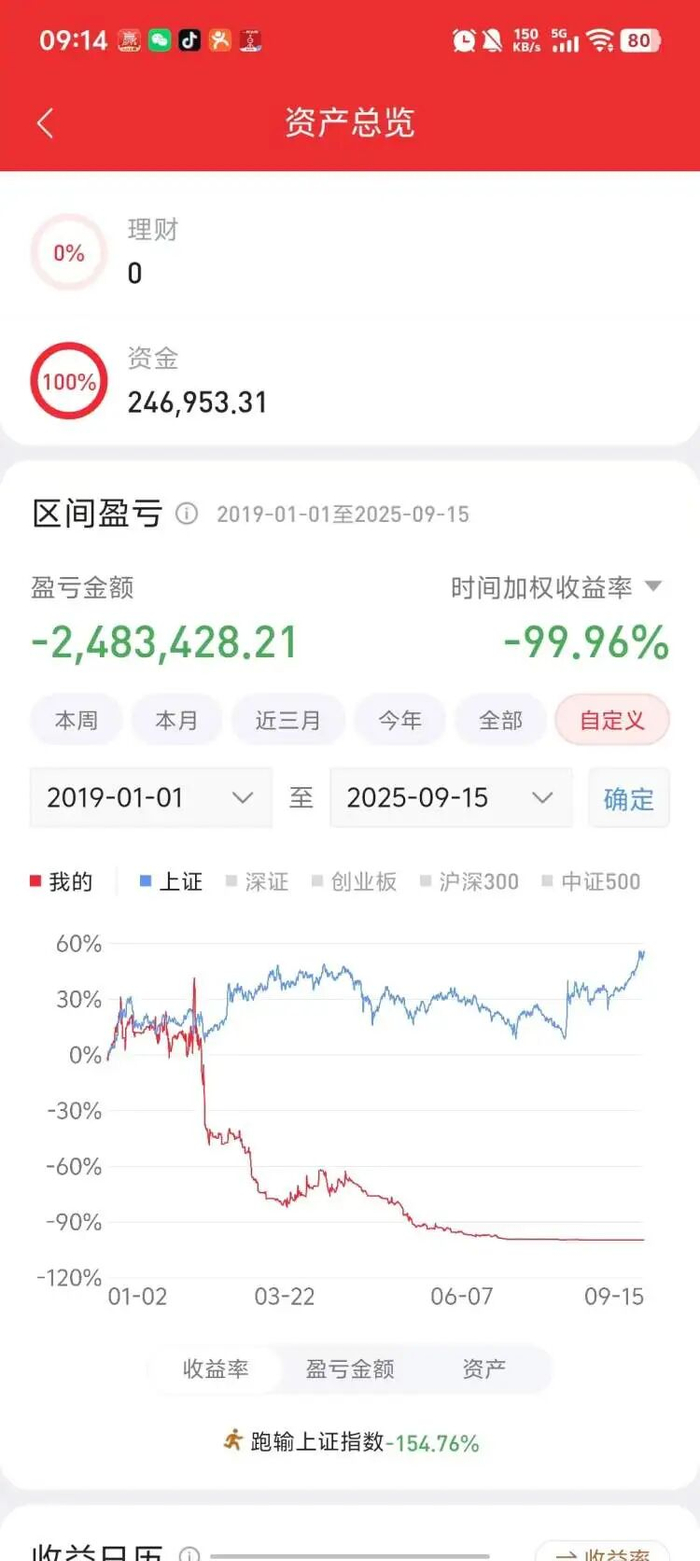Open the start date picker 2019-01-01
The height and width of the screenshot is (1561, 700).
(151, 798)
